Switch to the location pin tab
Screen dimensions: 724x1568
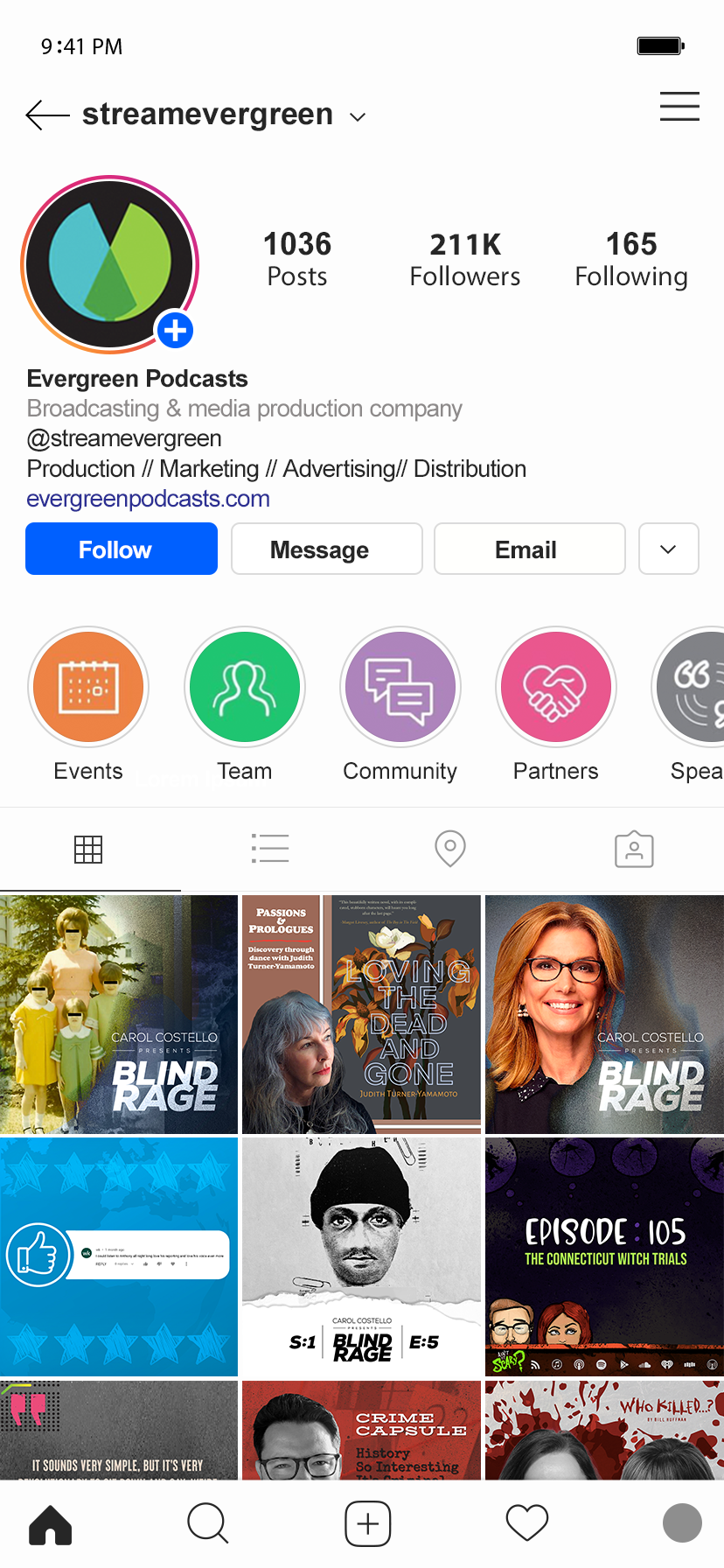tap(450, 849)
